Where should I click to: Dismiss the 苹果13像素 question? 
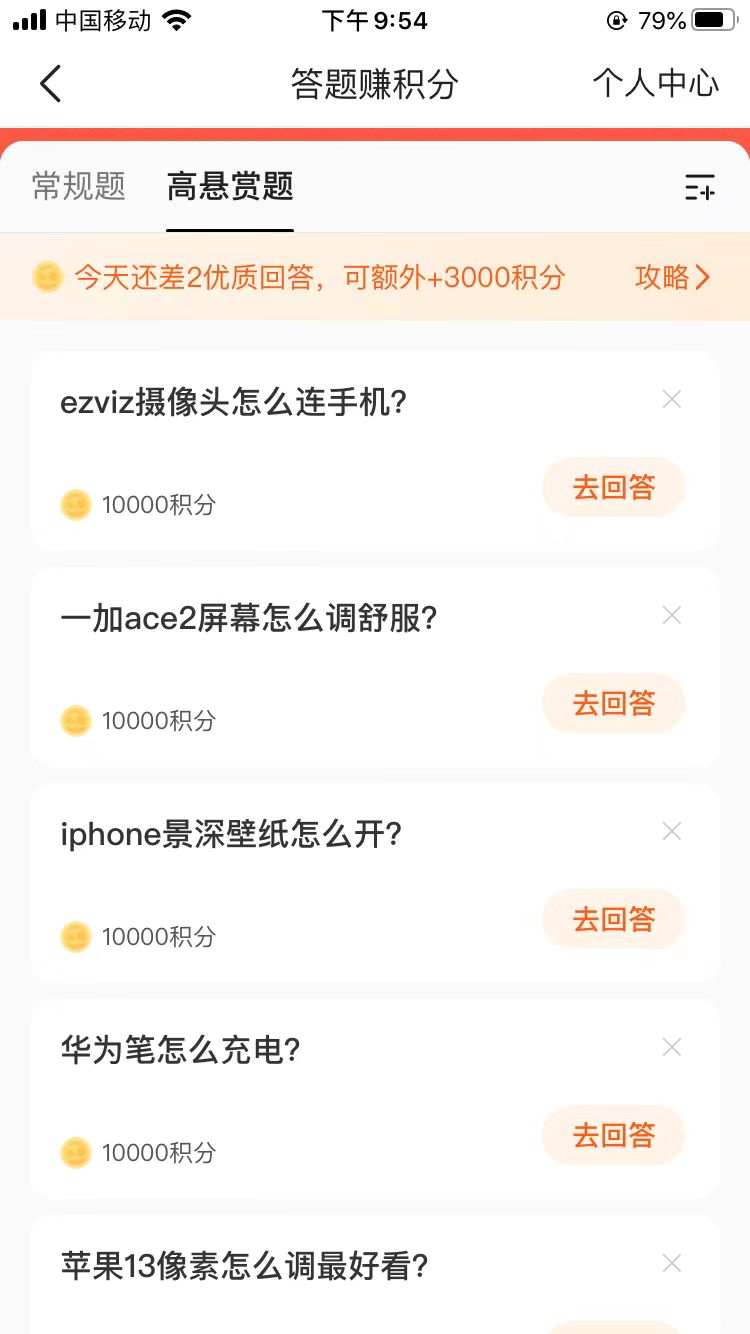671,1263
